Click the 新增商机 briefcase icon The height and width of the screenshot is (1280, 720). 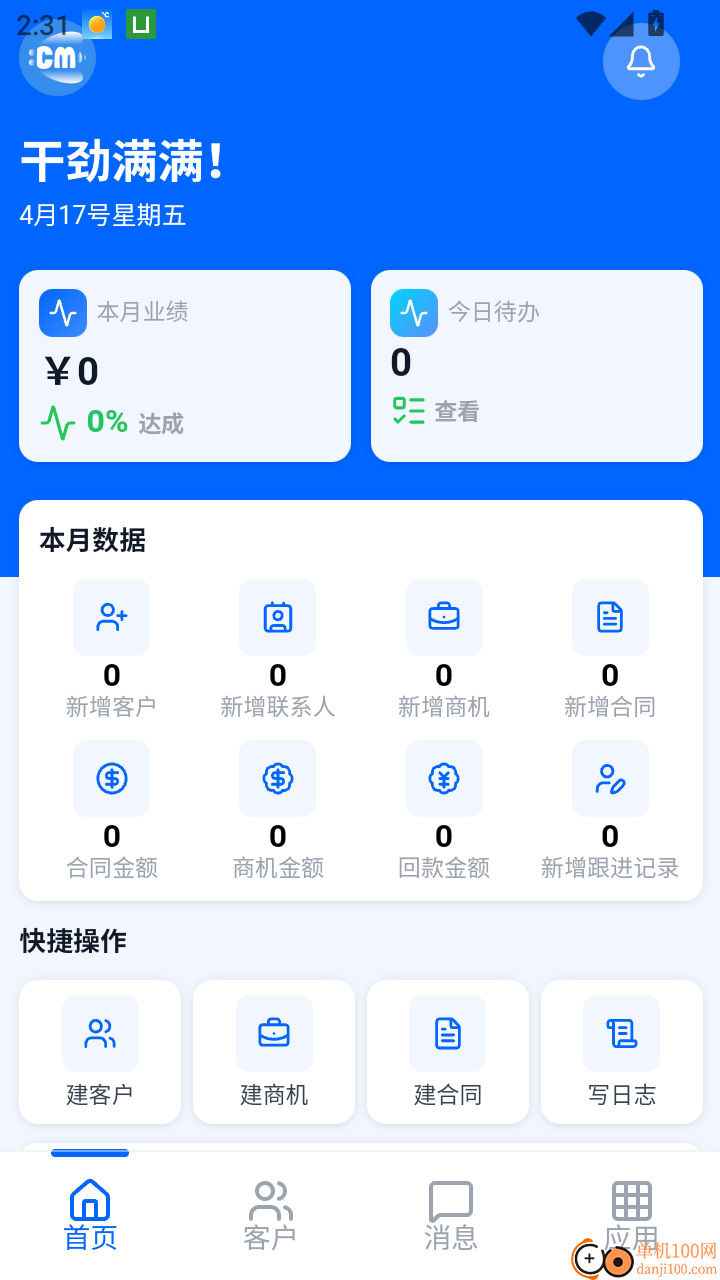(x=444, y=617)
